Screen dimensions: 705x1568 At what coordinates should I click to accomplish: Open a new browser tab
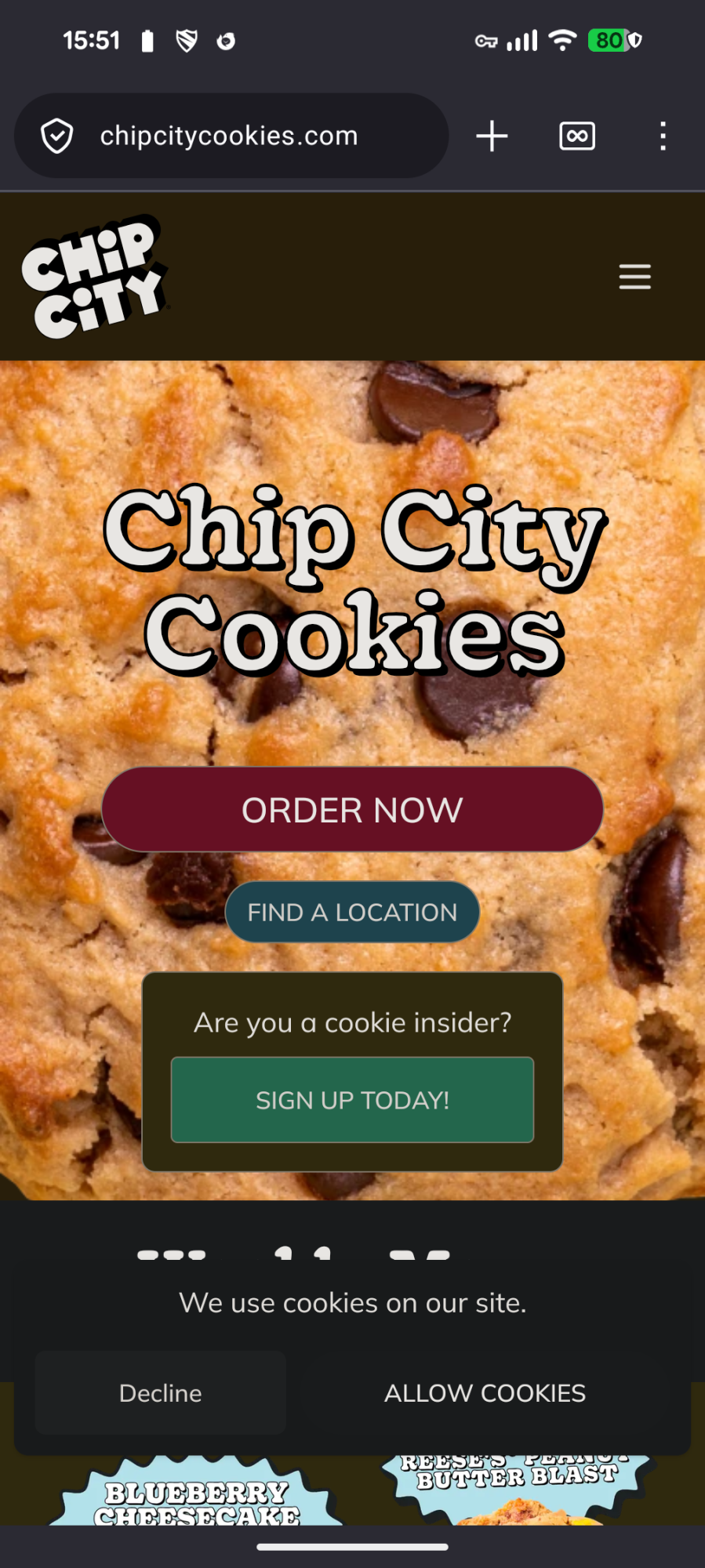492,136
